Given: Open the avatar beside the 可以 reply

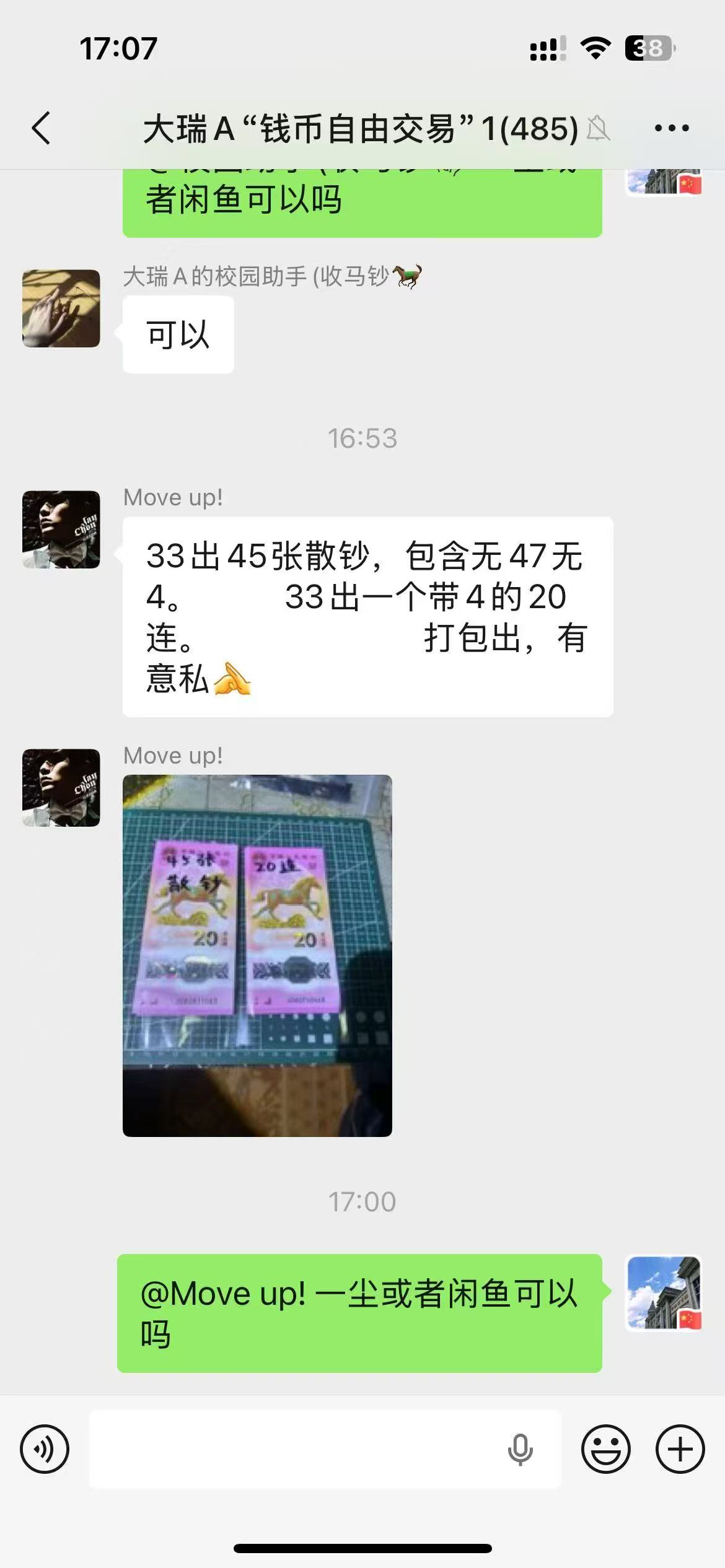Looking at the screenshot, I should pyautogui.click(x=61, y=308).
